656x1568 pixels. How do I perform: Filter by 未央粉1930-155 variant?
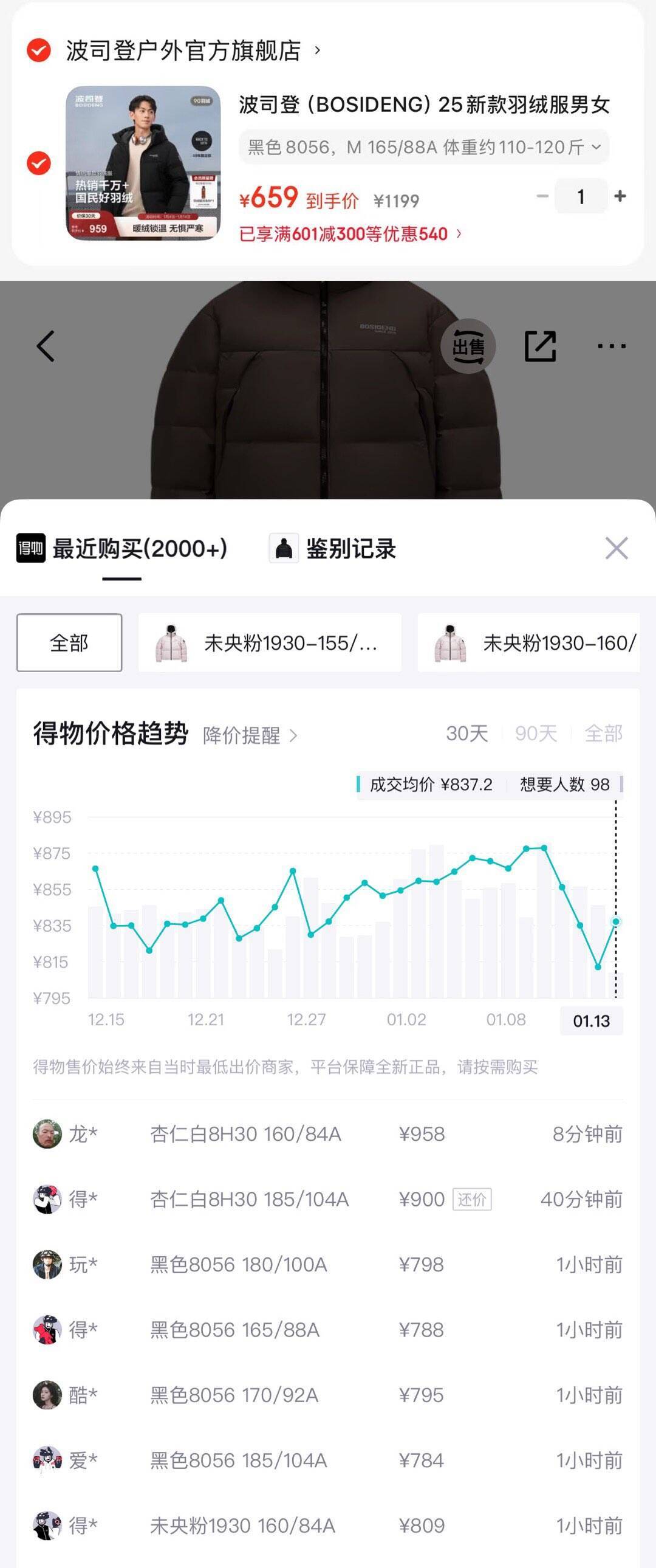click(270, 643)
